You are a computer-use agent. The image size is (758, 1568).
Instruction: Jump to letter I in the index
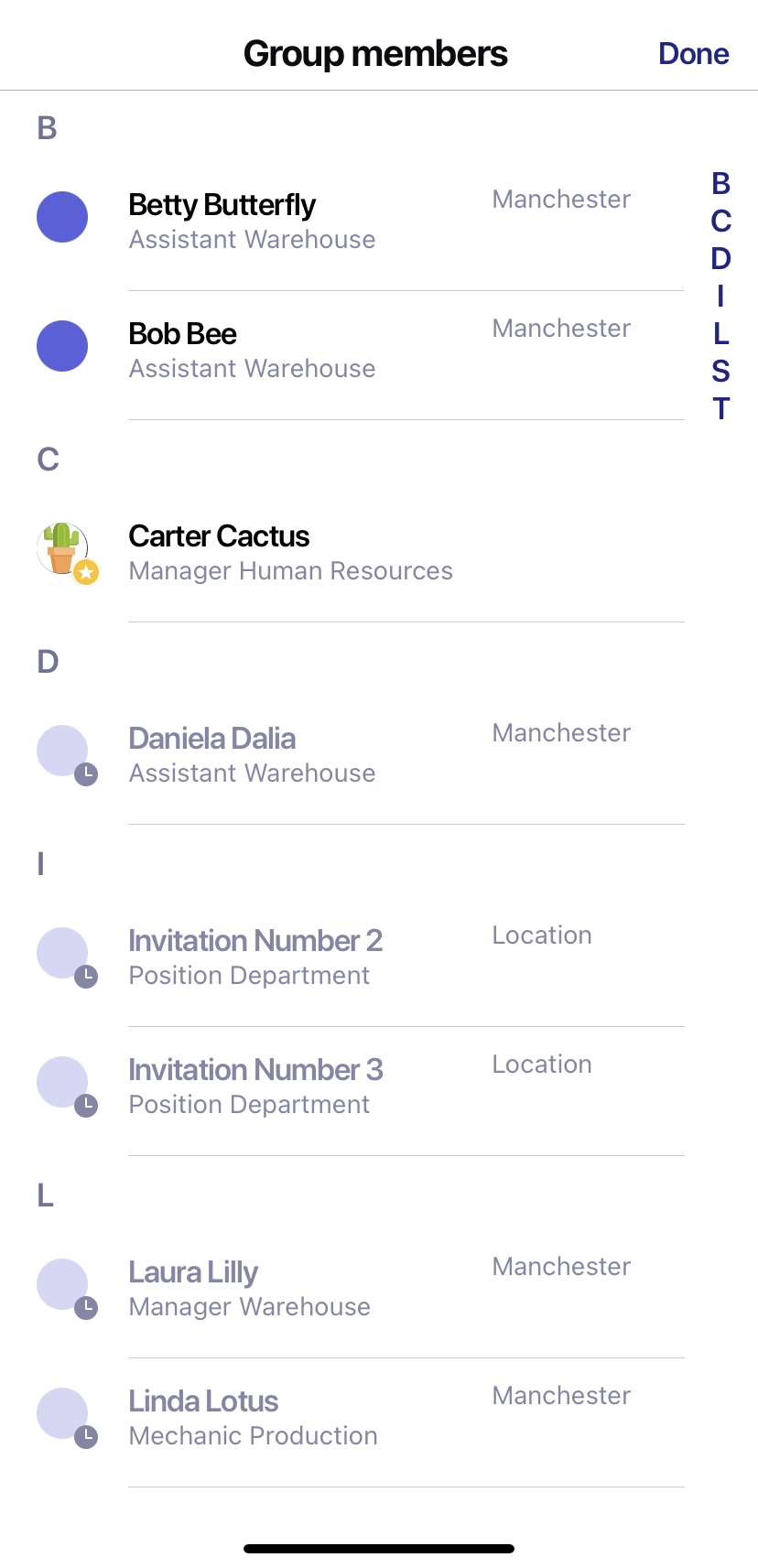pos(720,297)
